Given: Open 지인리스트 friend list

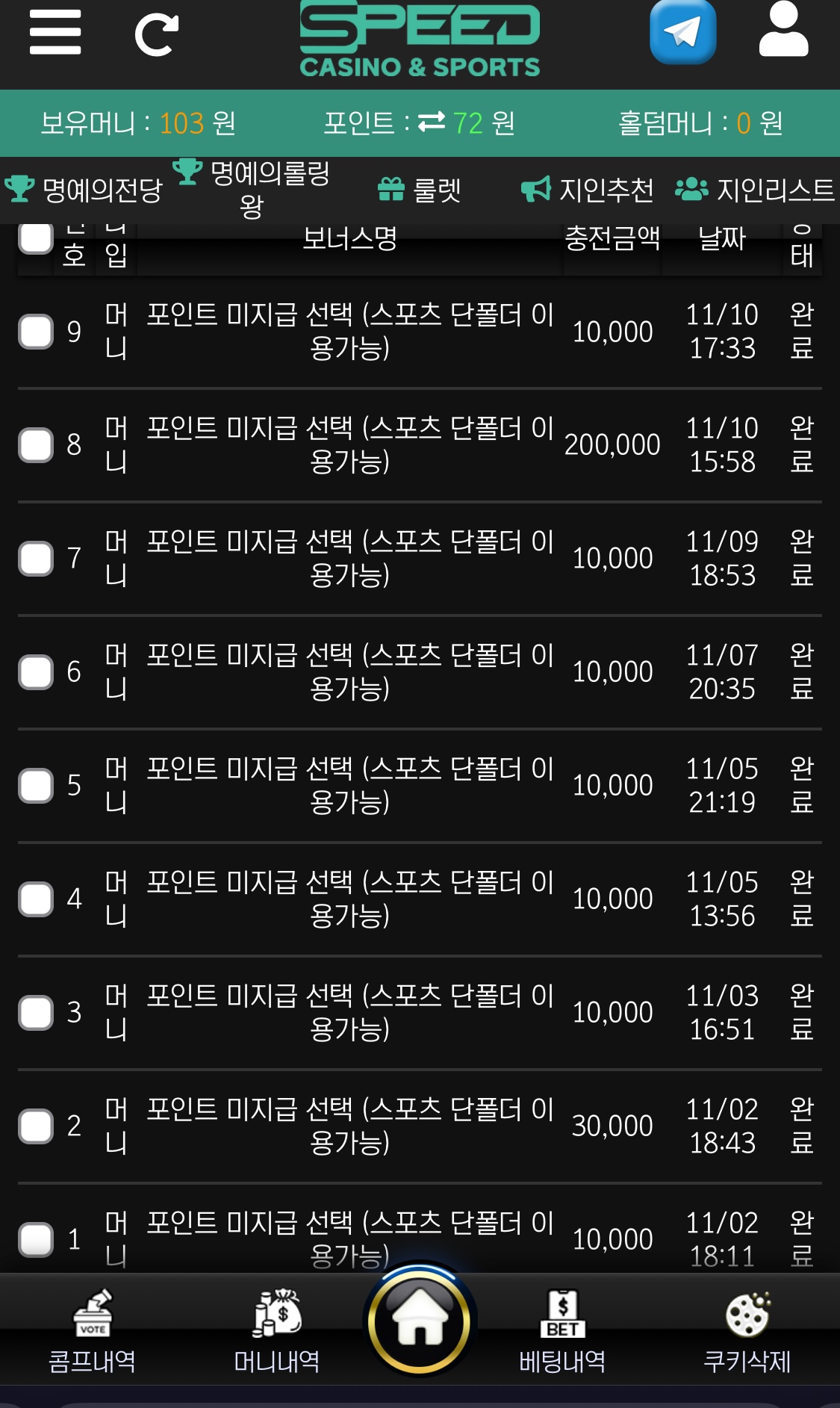Looking at the screenshot, I should click(755, 190).
